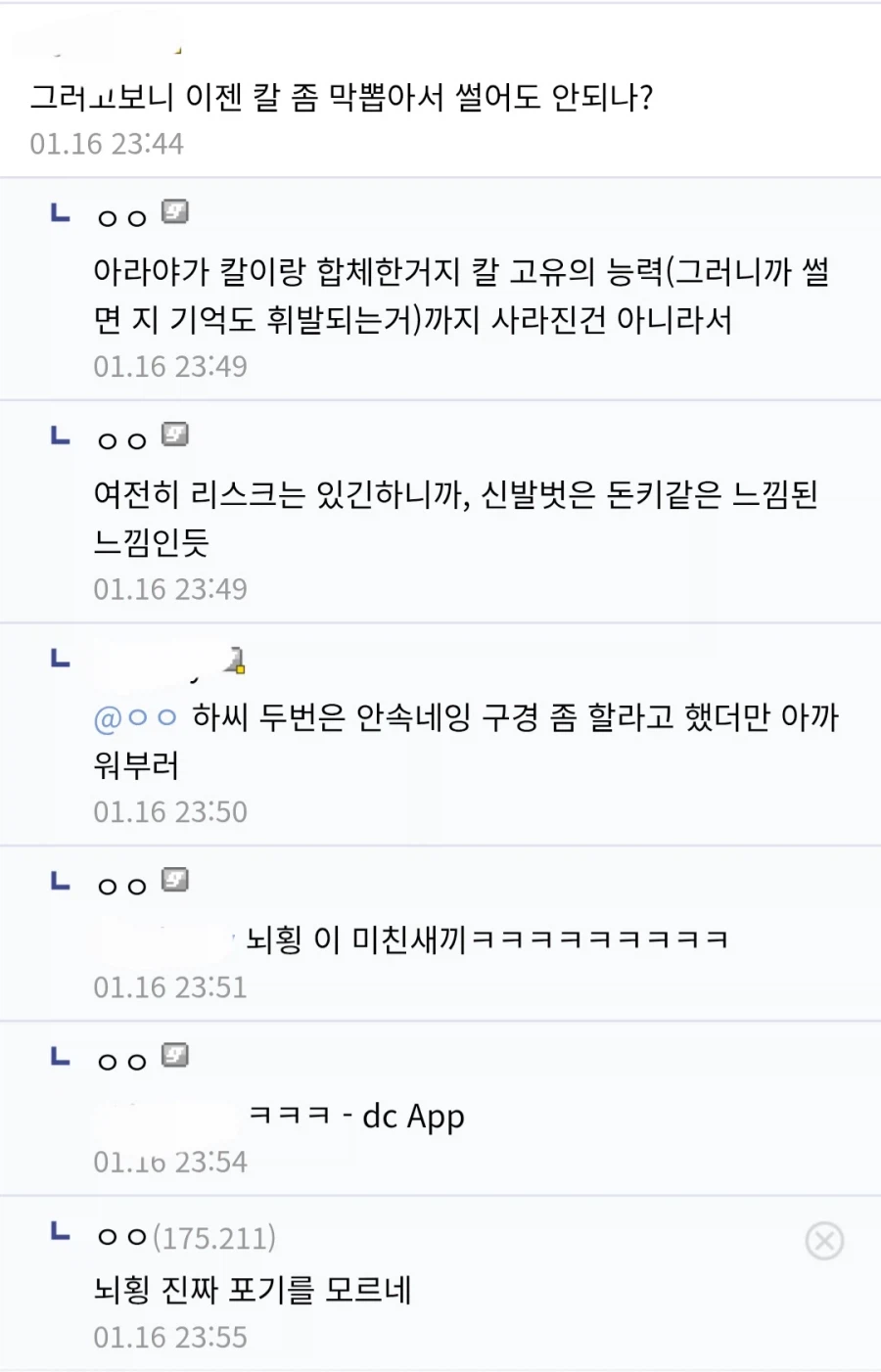This screenshot has height=1372, width=881.
Task: Click the gallog icon on the dc App comment
Action: [x=172, y=1055]
